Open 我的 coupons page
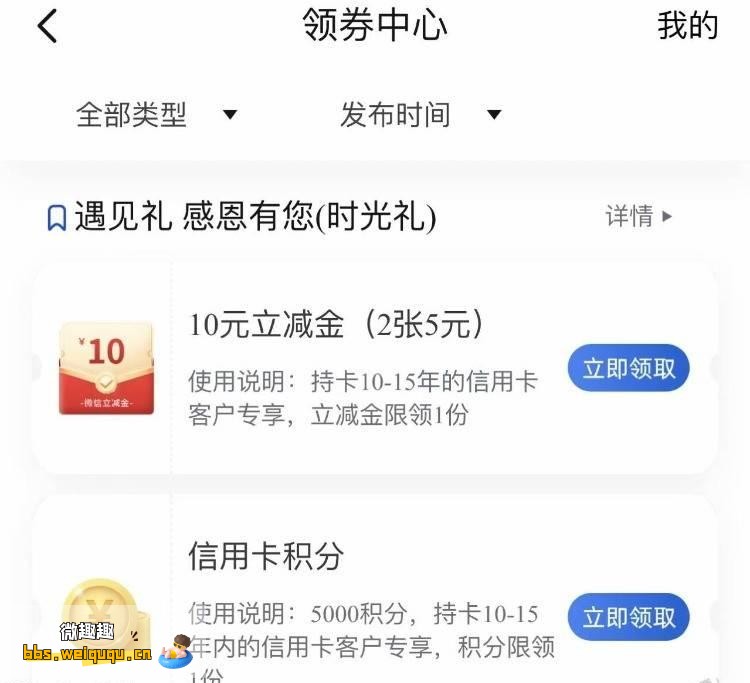The height and width of the screenshot is (683, 750). pos(688,26)
